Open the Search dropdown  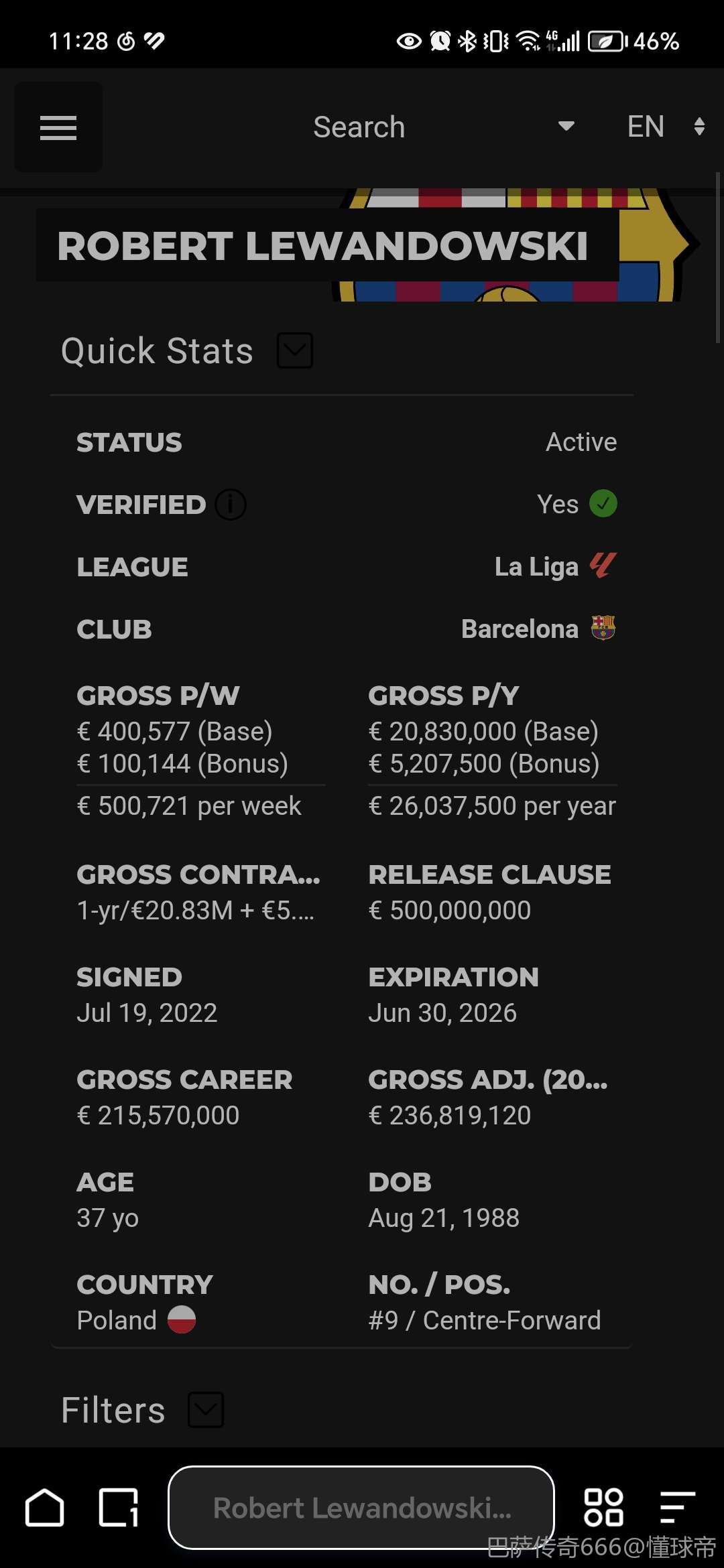[442, 127]
